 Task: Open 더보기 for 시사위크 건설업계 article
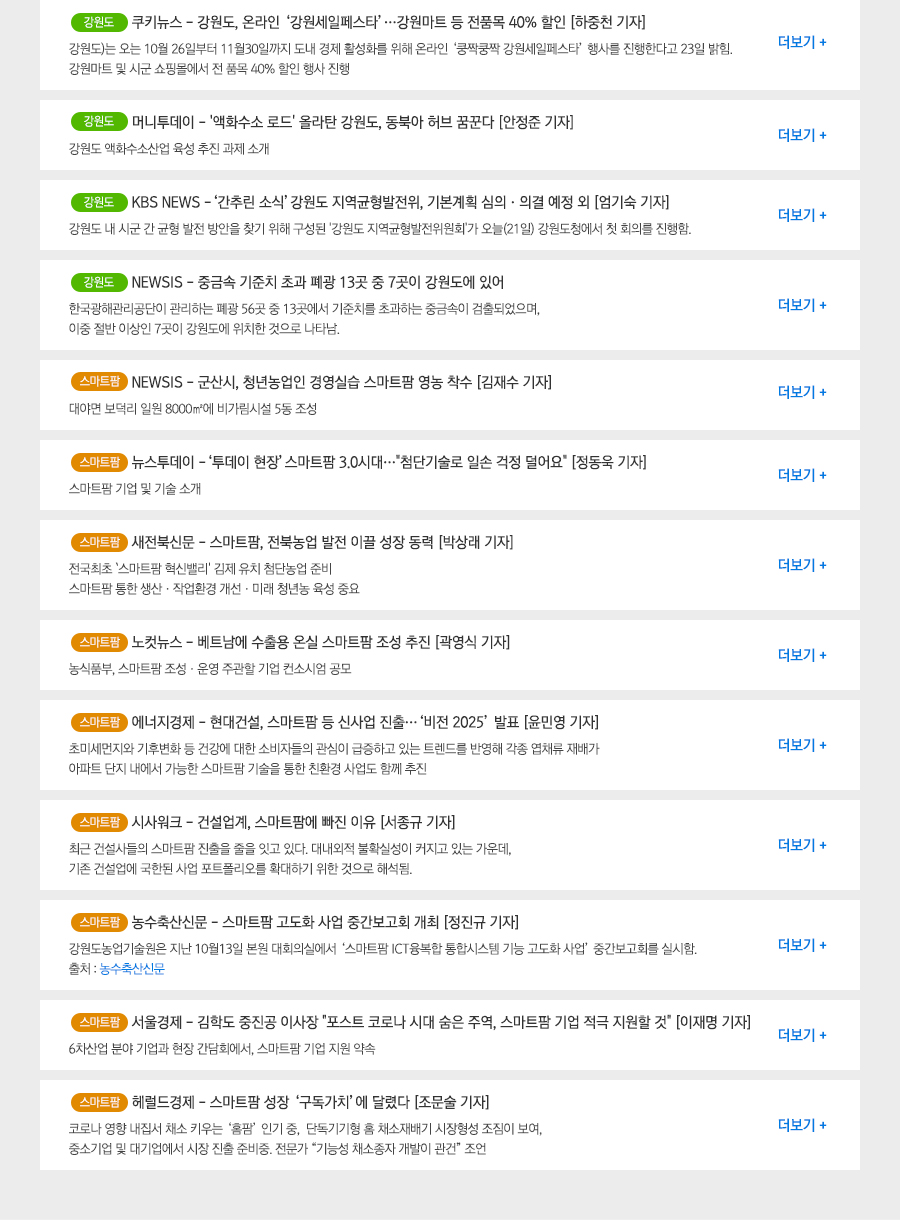[802, 845]
